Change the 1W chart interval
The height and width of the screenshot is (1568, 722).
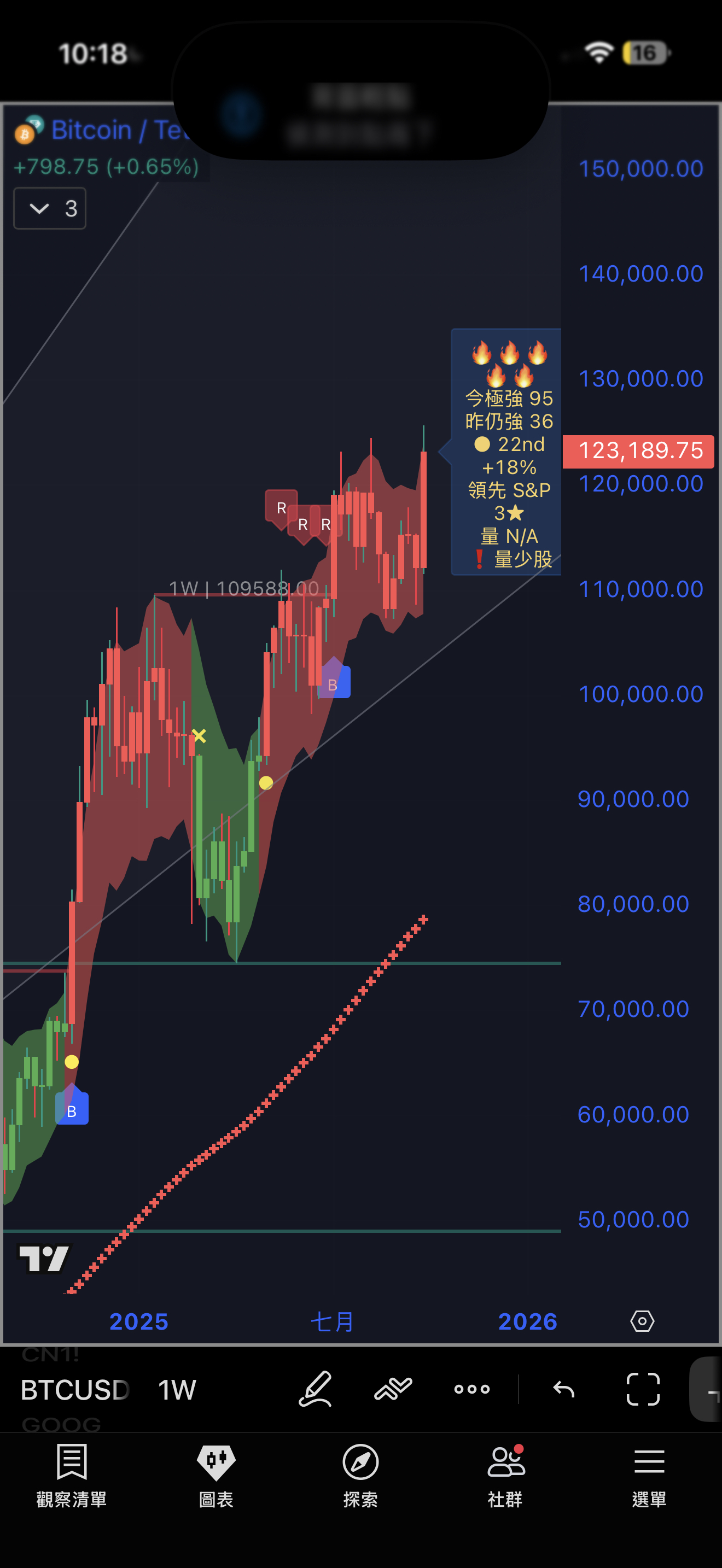177,1390
